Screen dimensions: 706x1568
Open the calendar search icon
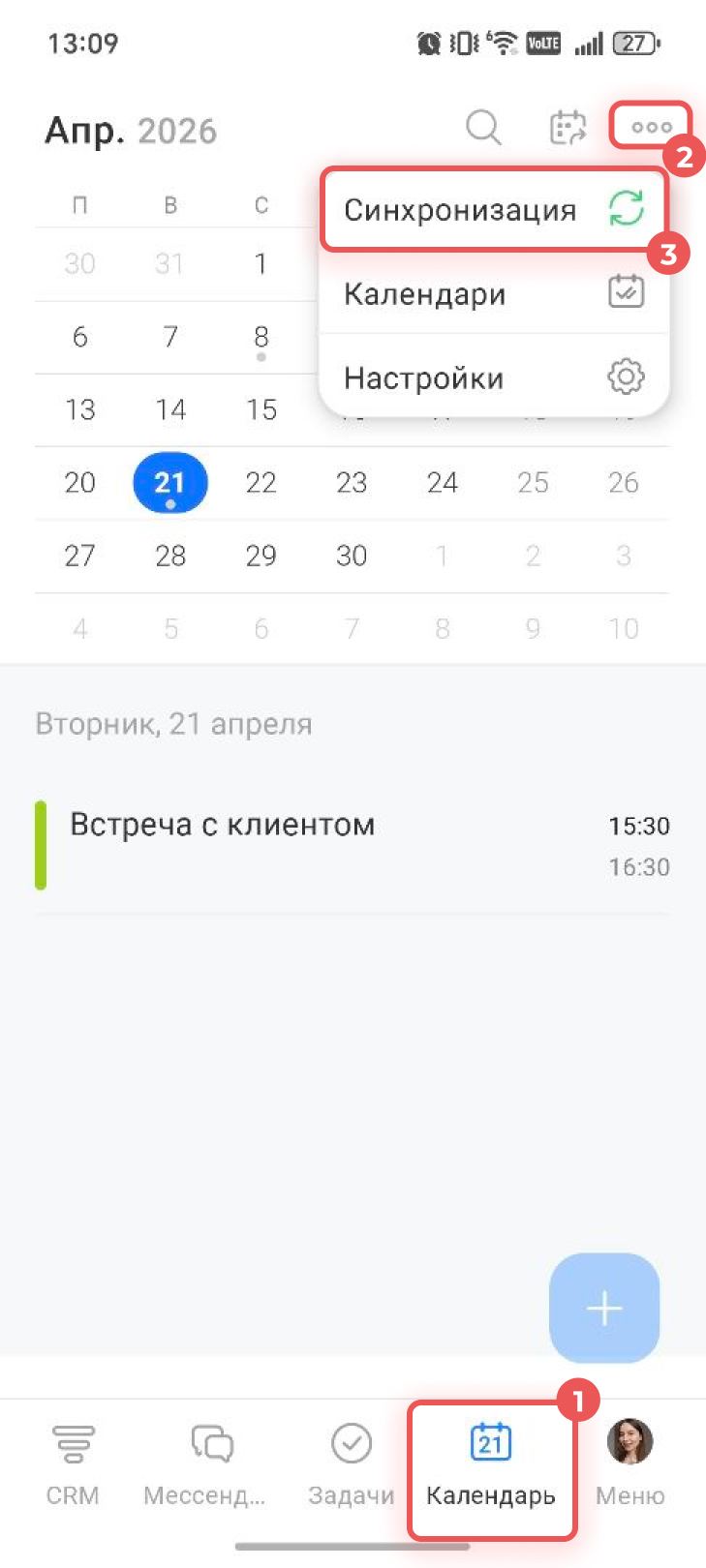483,127
